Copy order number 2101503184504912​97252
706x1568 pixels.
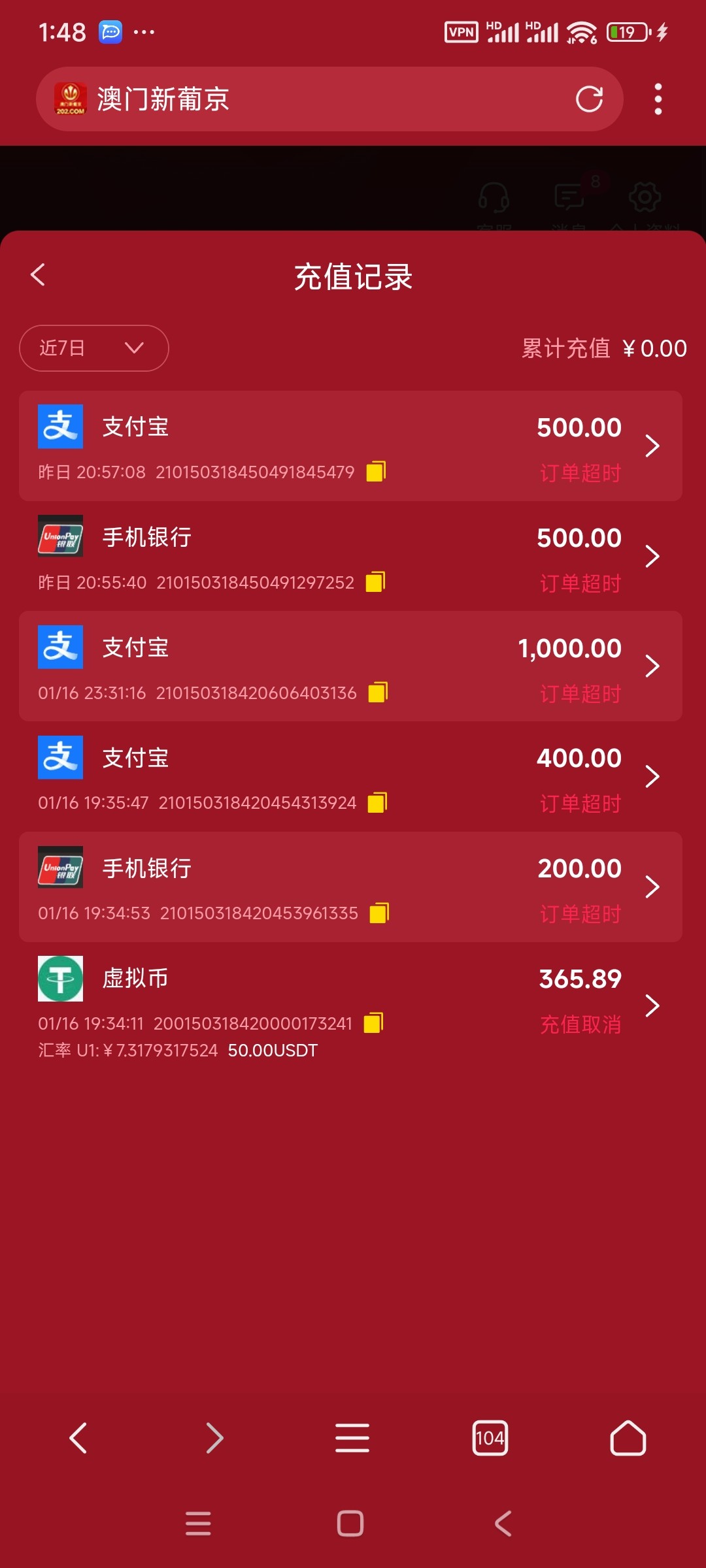375,581
